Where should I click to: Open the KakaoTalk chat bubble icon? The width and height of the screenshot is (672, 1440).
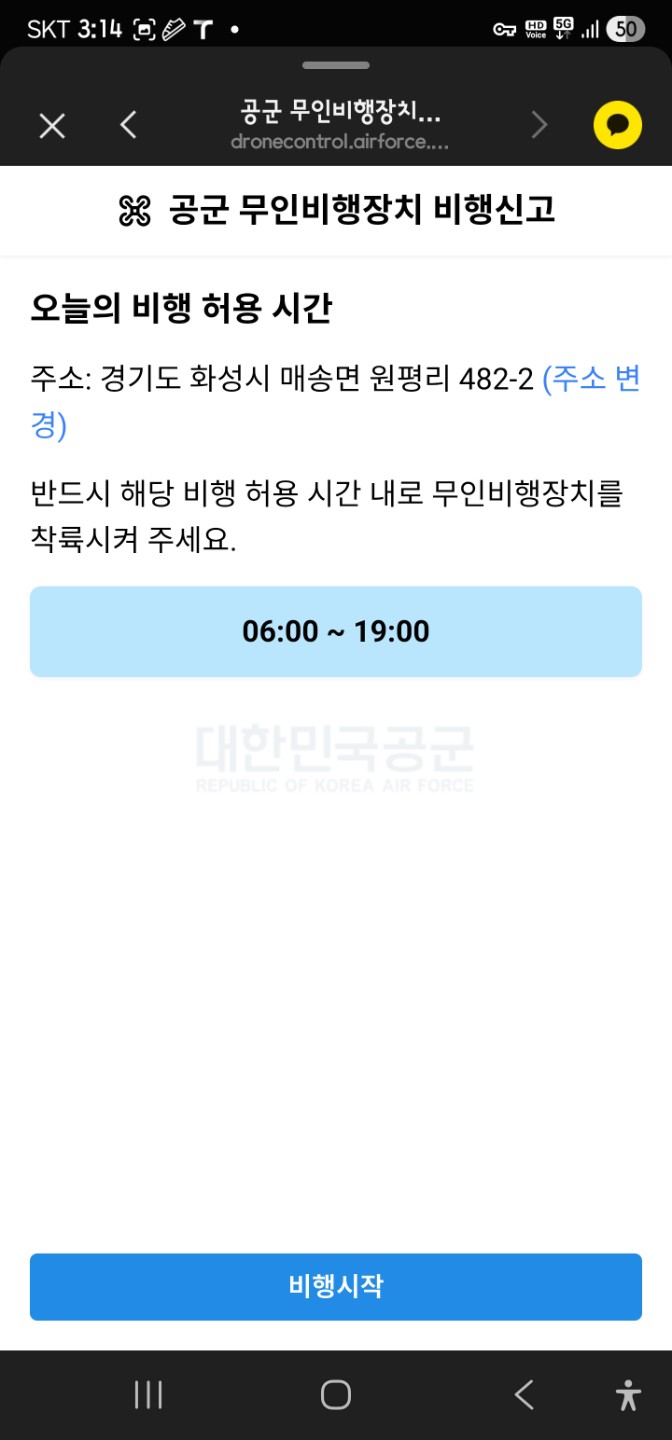(617, 125)
